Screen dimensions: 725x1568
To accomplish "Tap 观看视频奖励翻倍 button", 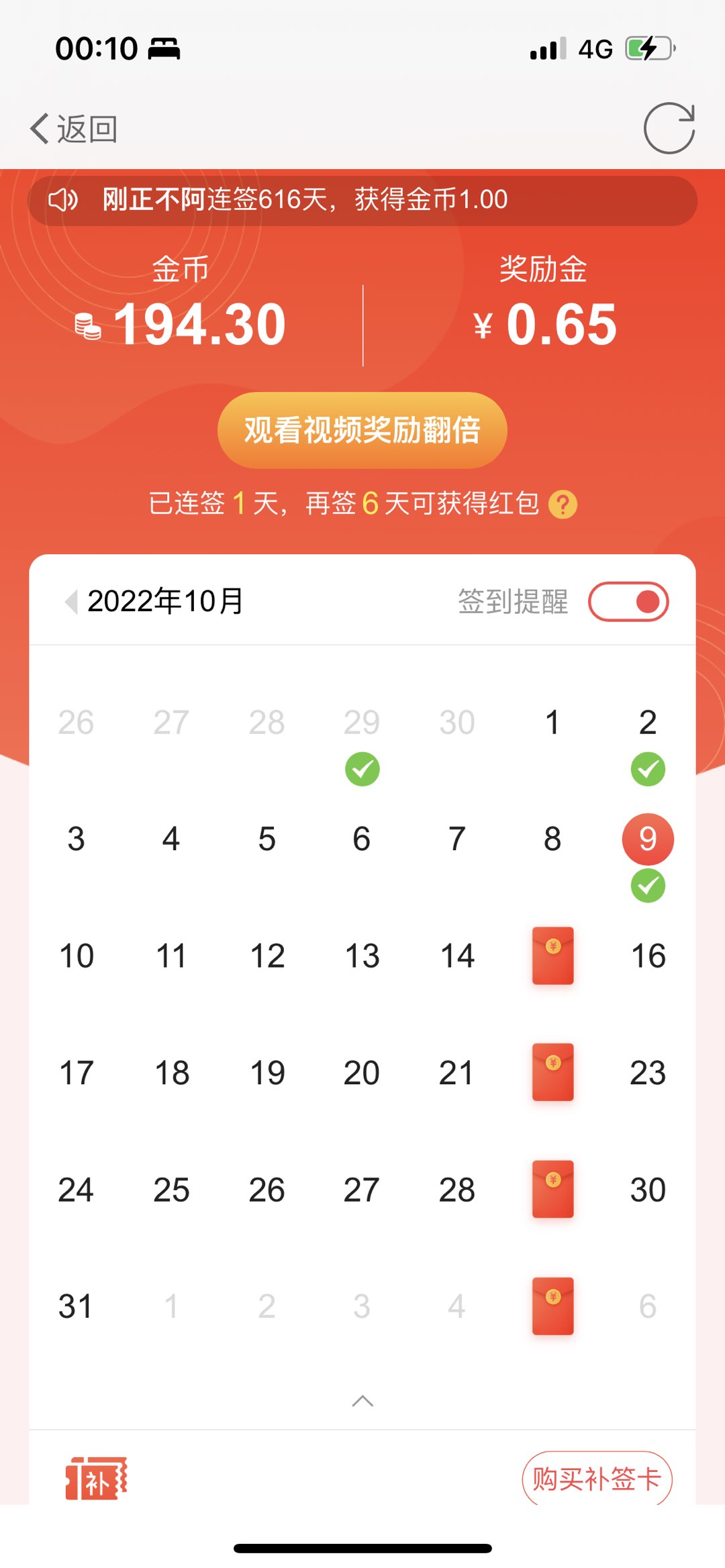I will [362, 430].
